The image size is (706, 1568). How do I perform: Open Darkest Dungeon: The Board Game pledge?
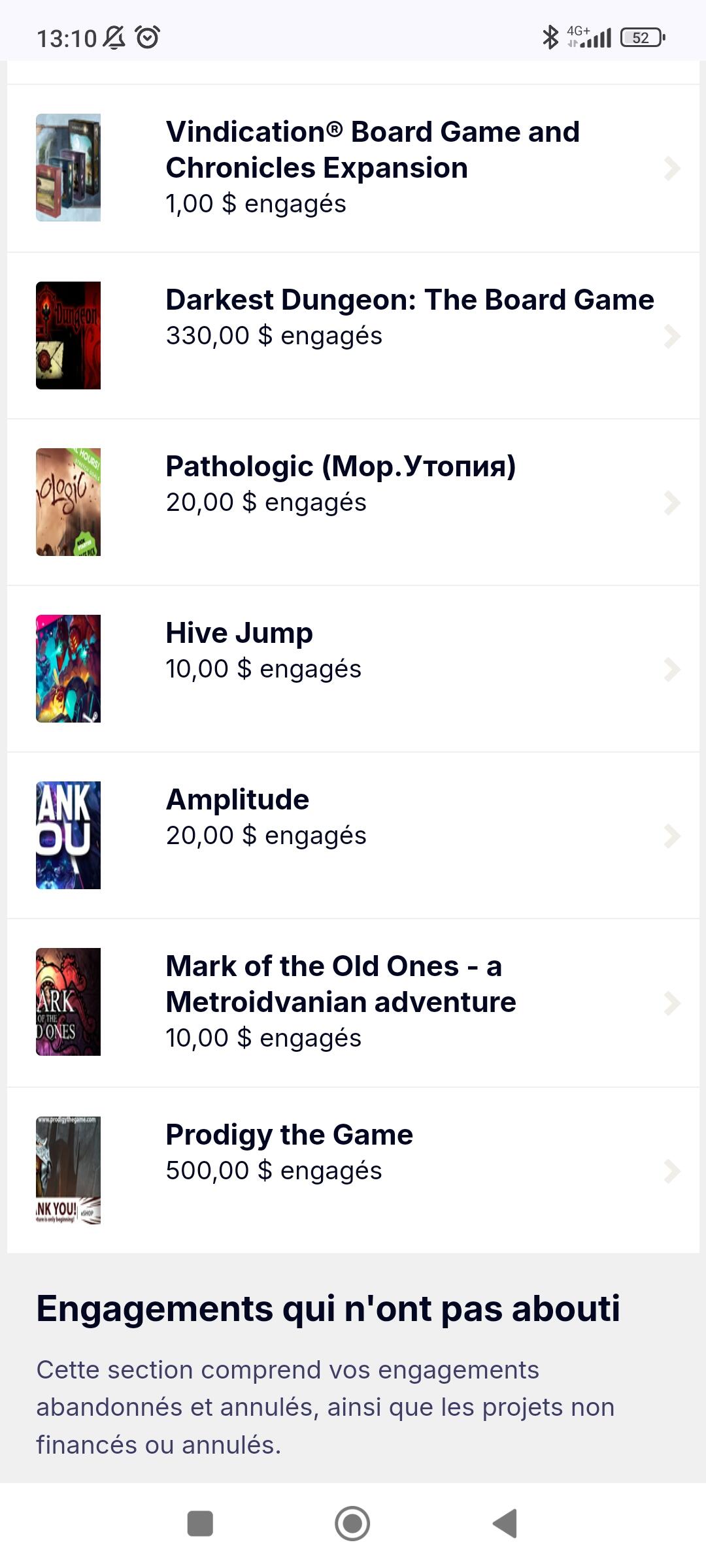pos(353,335)
